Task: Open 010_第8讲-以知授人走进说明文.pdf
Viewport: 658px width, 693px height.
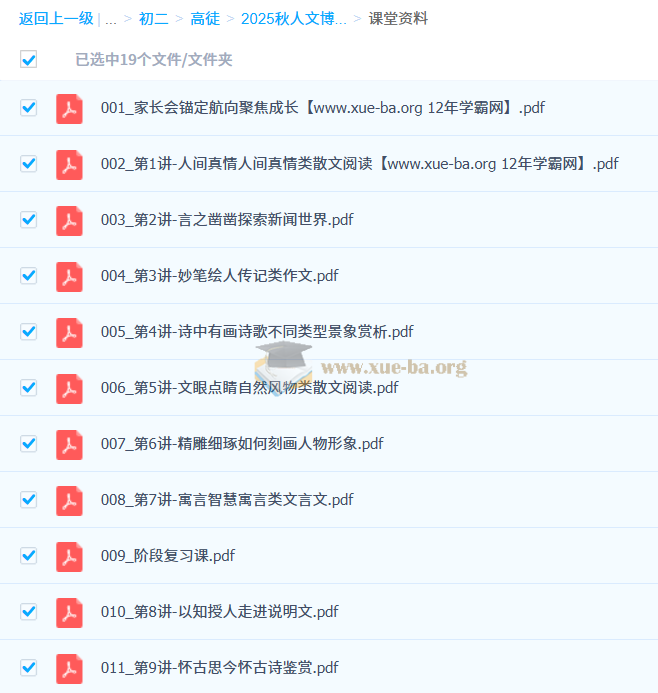Action: click(220, 612)
